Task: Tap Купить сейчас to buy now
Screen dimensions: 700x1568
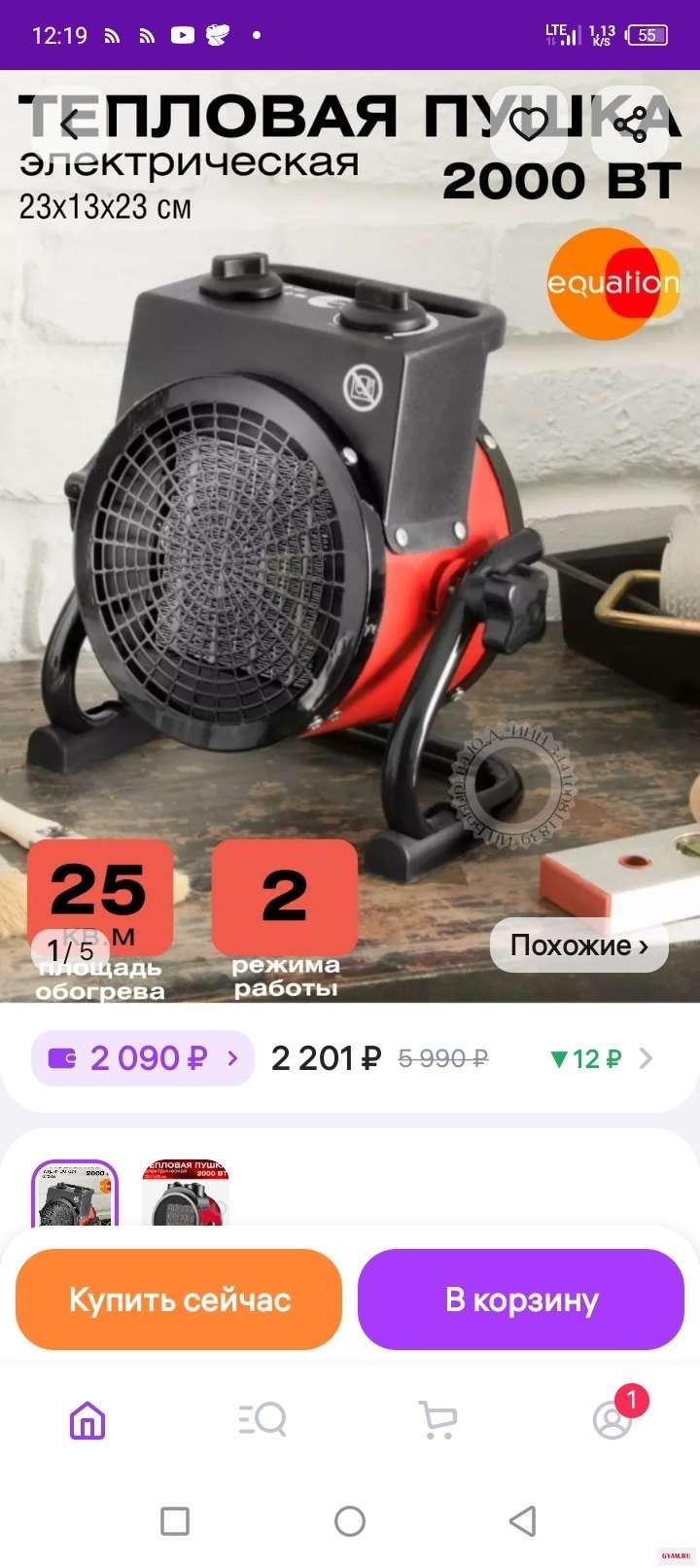Action: [x=179, y=1300]
